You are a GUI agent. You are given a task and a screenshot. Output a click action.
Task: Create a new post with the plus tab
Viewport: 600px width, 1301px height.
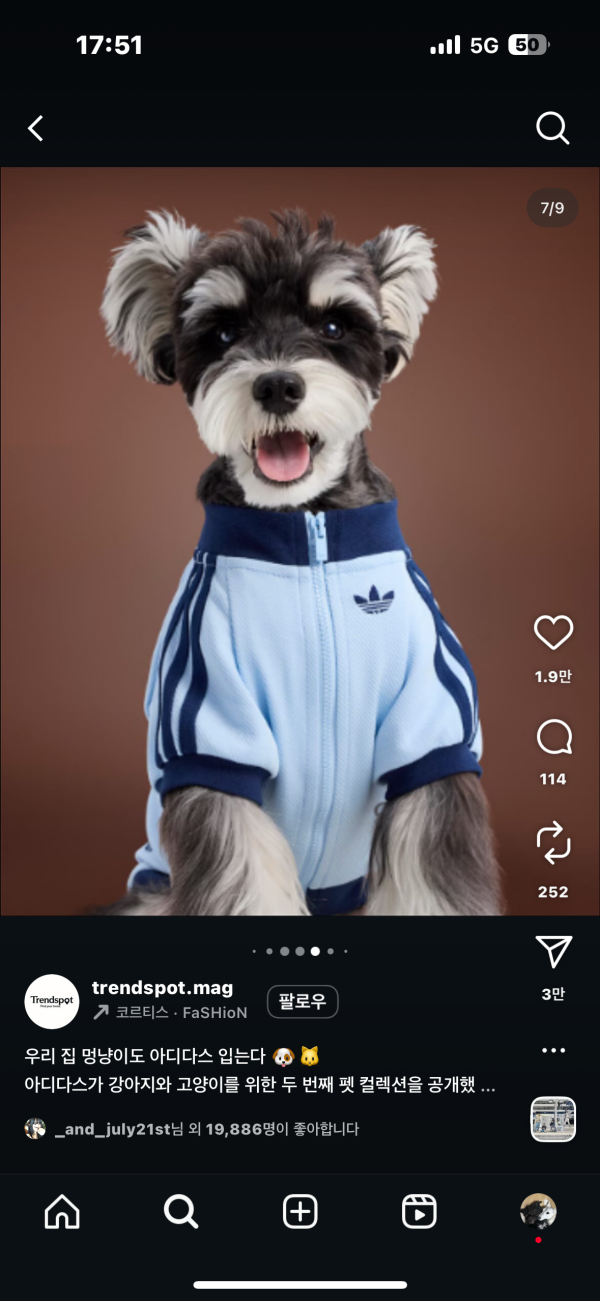click(300, 1212)
